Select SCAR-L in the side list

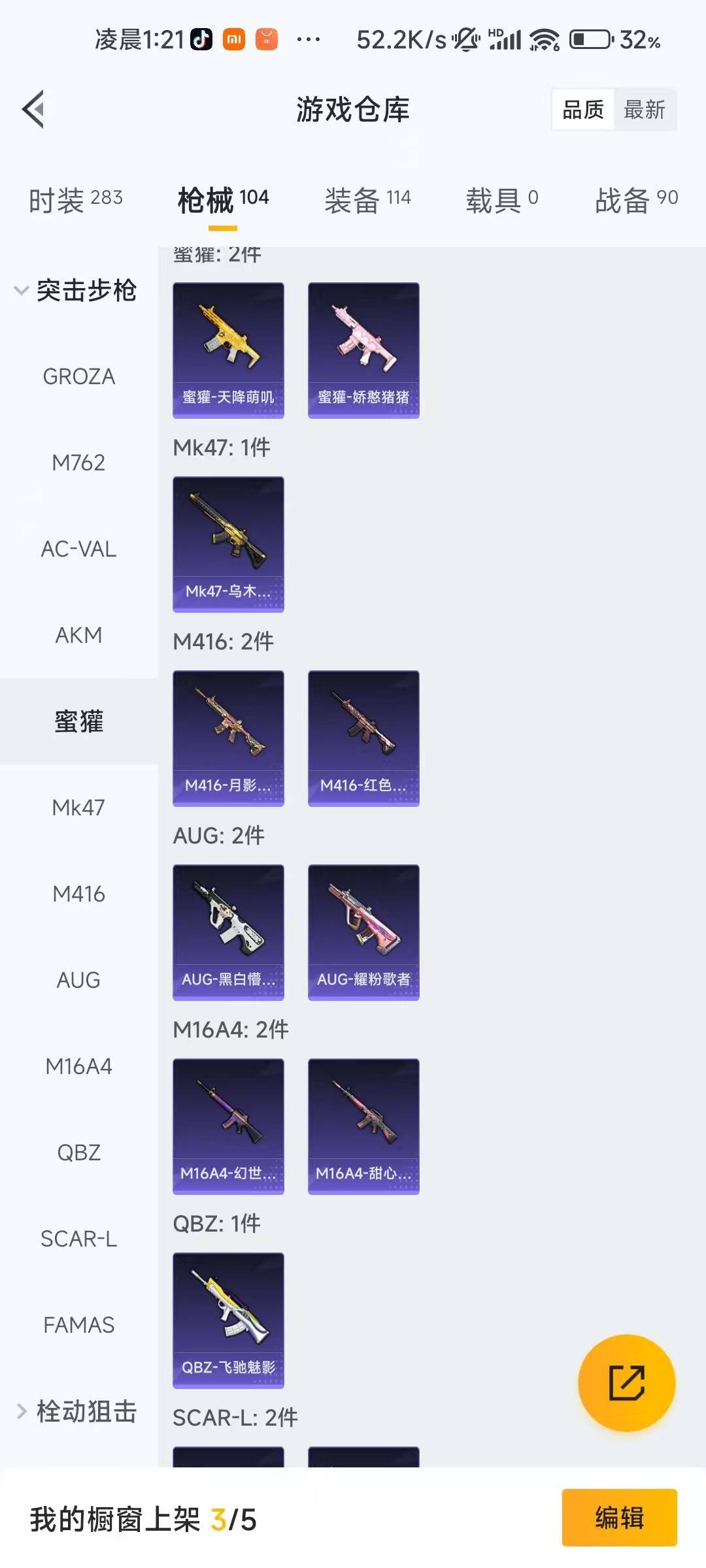tap(78, 1239)
